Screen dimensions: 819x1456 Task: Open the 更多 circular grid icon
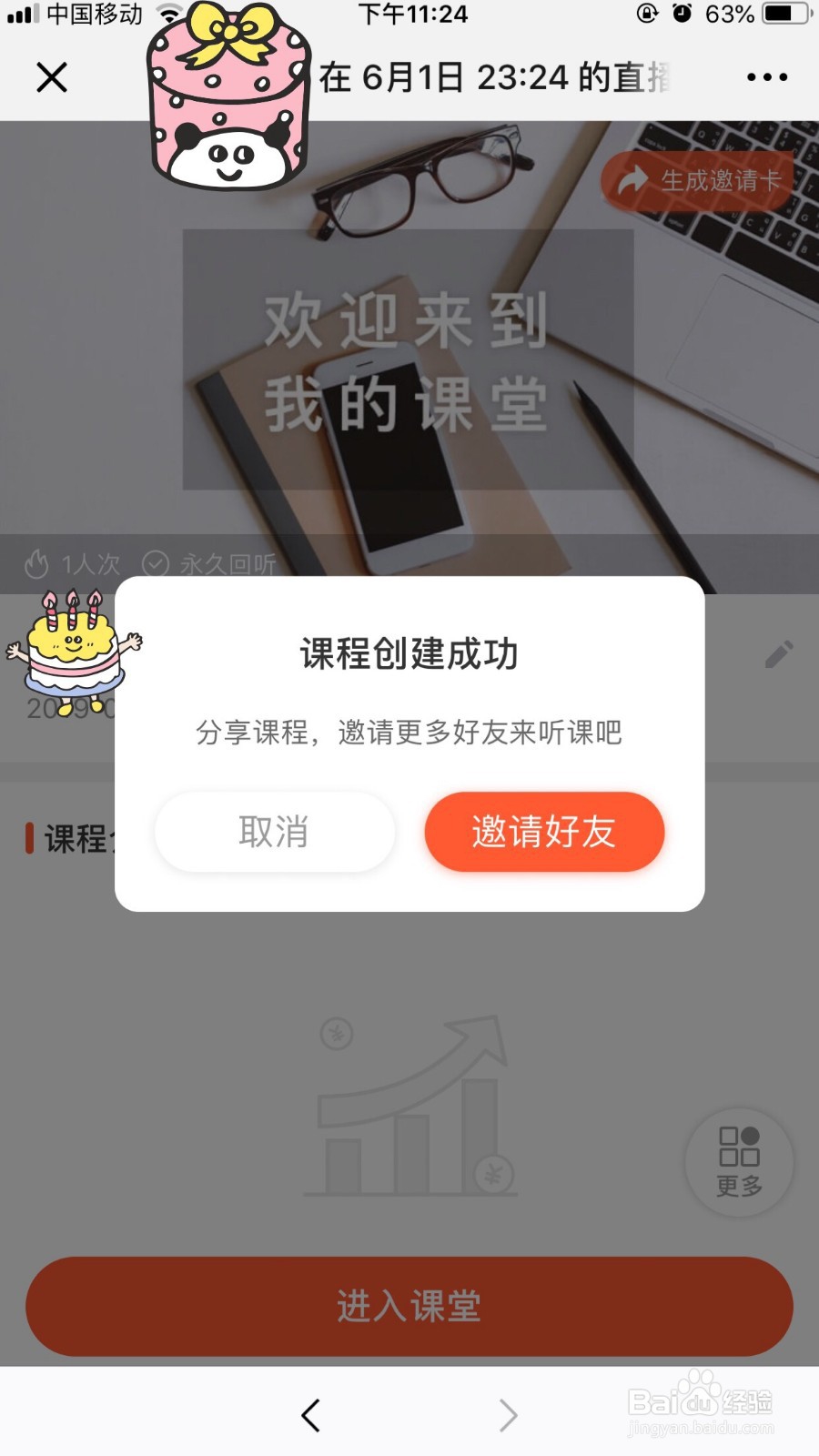(x=738, y=1160)
